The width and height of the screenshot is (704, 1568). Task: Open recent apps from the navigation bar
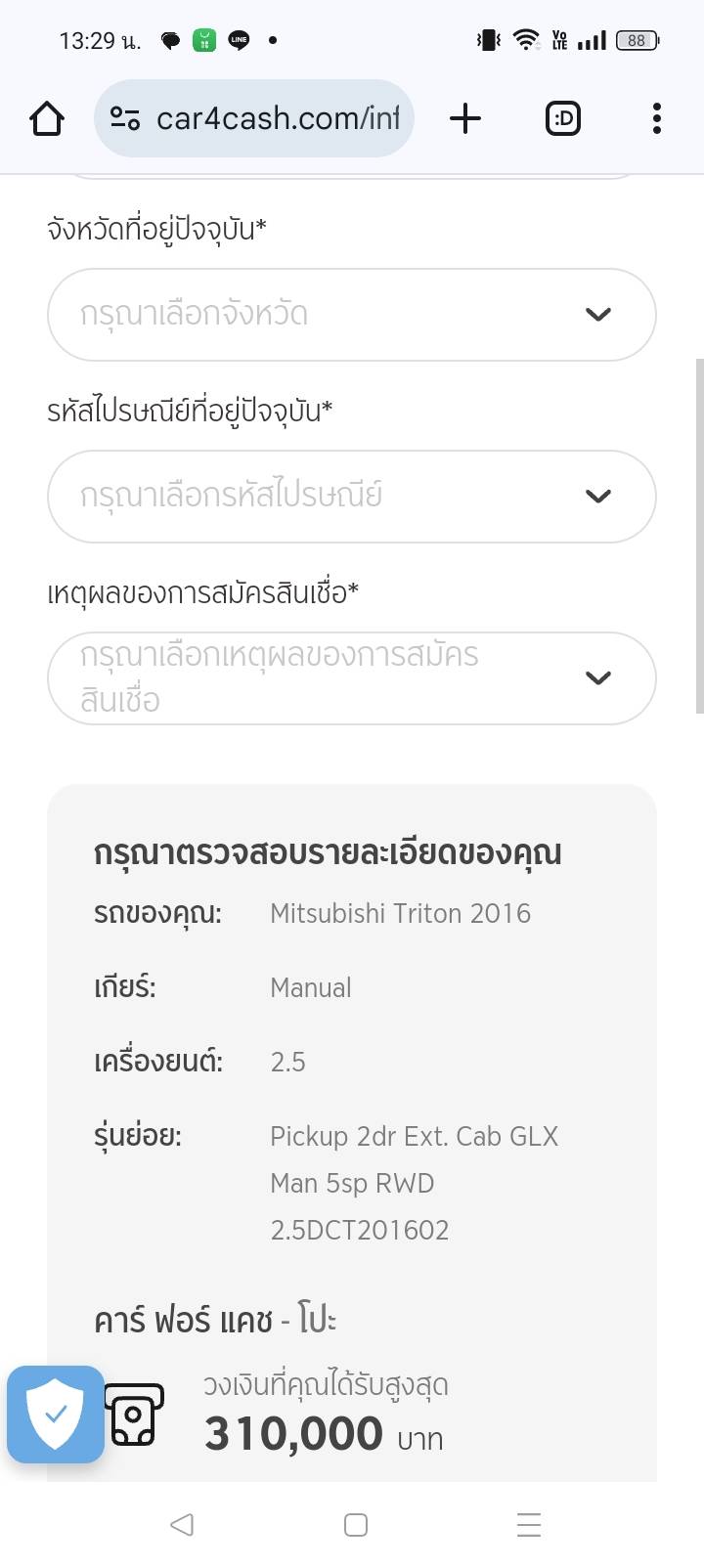tap(529, 1524)
